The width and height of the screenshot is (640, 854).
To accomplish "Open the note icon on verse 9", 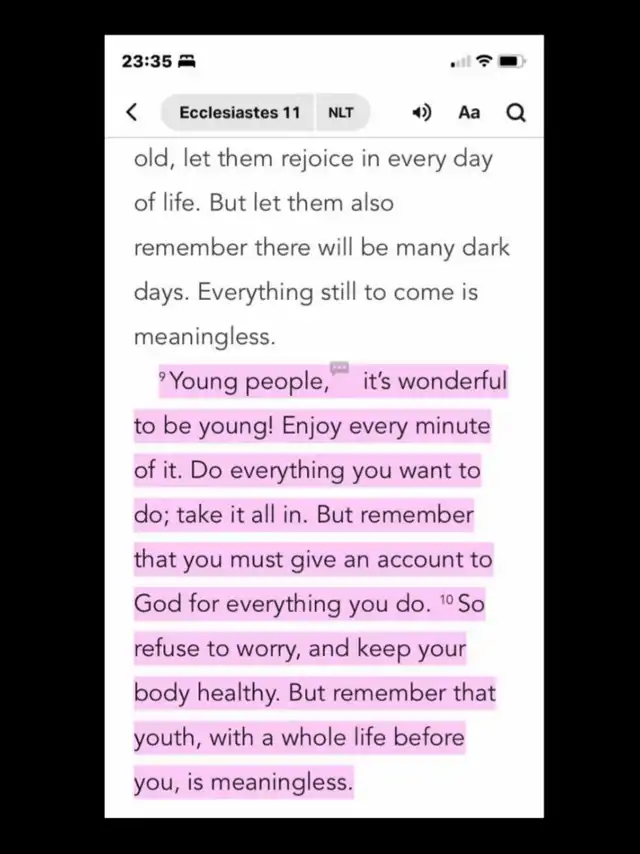I will tap(339, 369).
